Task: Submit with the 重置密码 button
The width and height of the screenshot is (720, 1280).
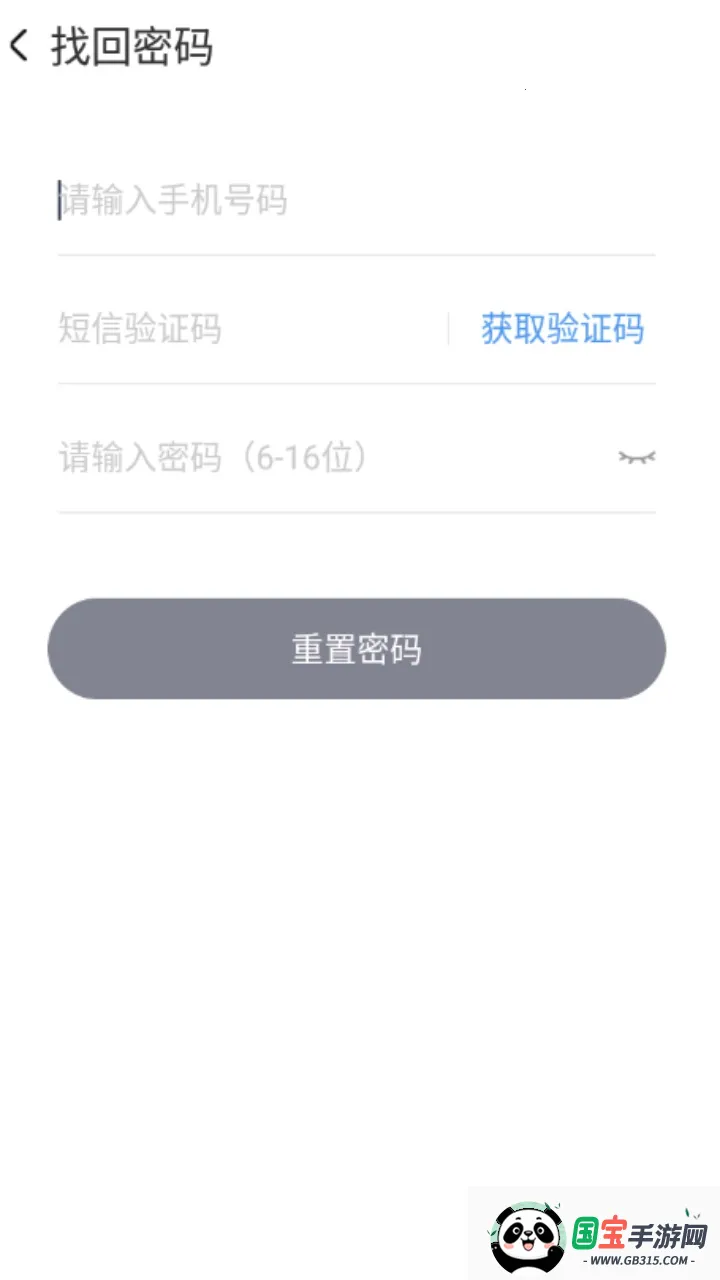Action: [x=357, y=649]
